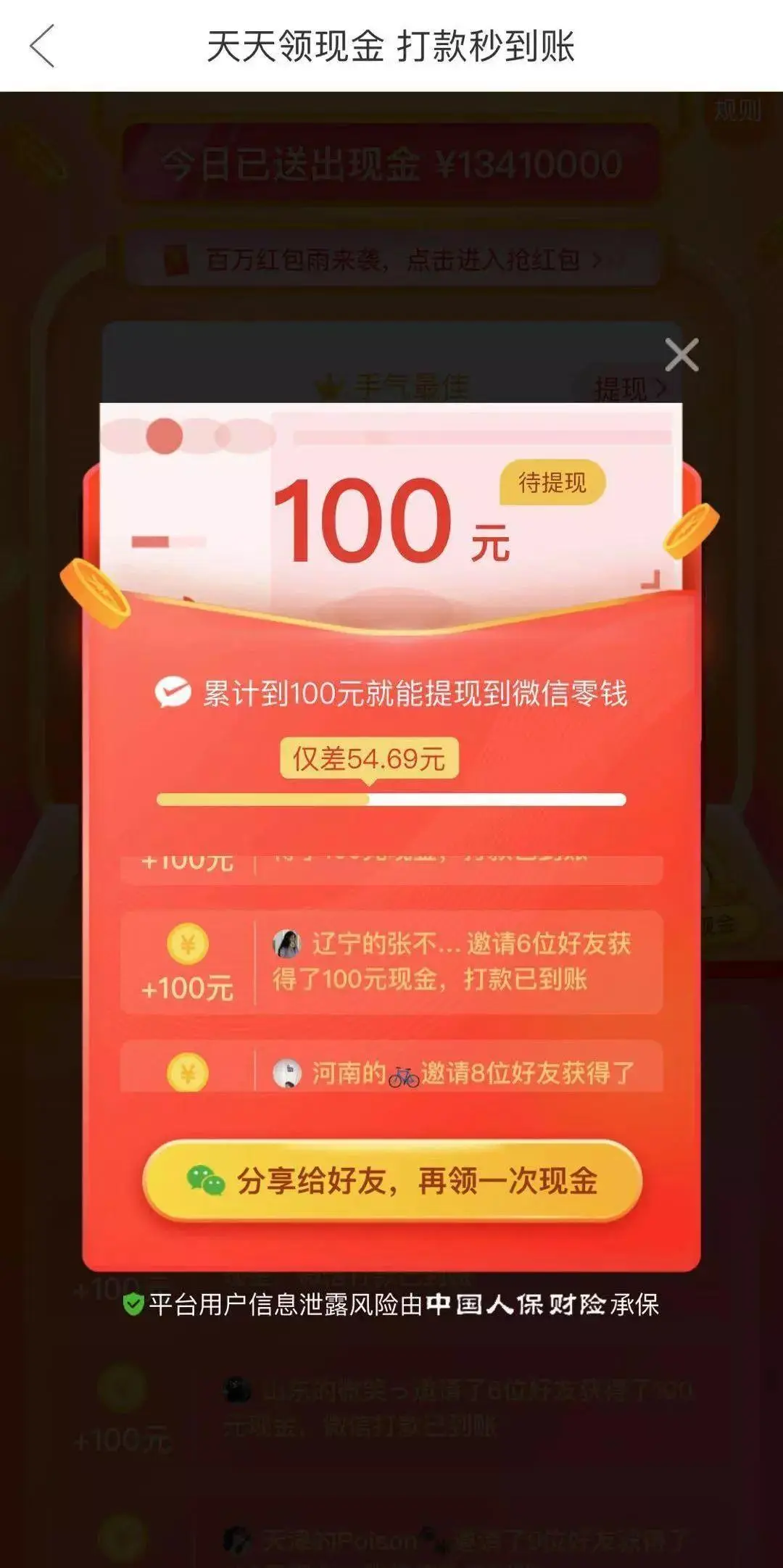Go back using the top-left arrow
This screenshot has height=1568, width=783.
point(42,46)
